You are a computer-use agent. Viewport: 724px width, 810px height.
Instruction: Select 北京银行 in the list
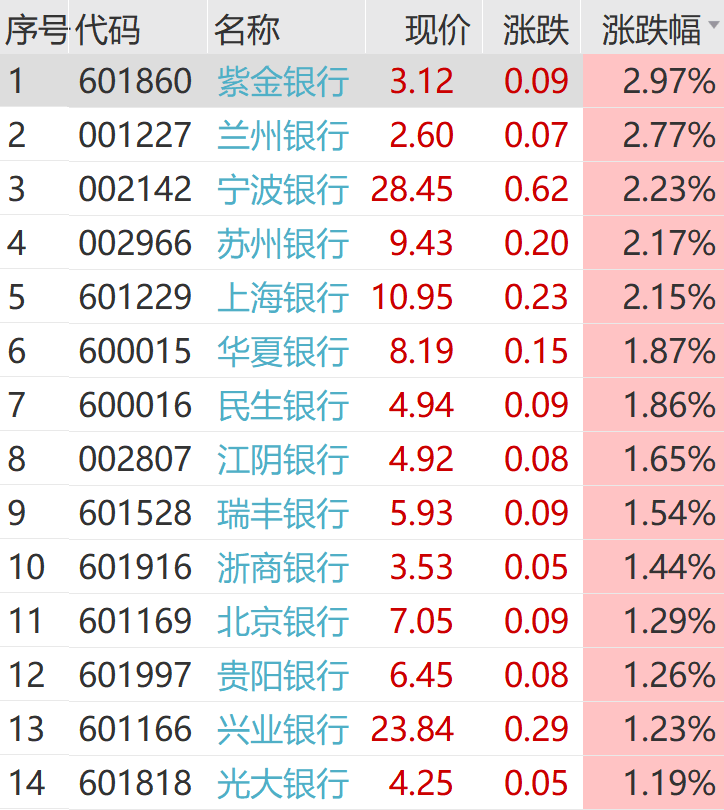(283, 621)
